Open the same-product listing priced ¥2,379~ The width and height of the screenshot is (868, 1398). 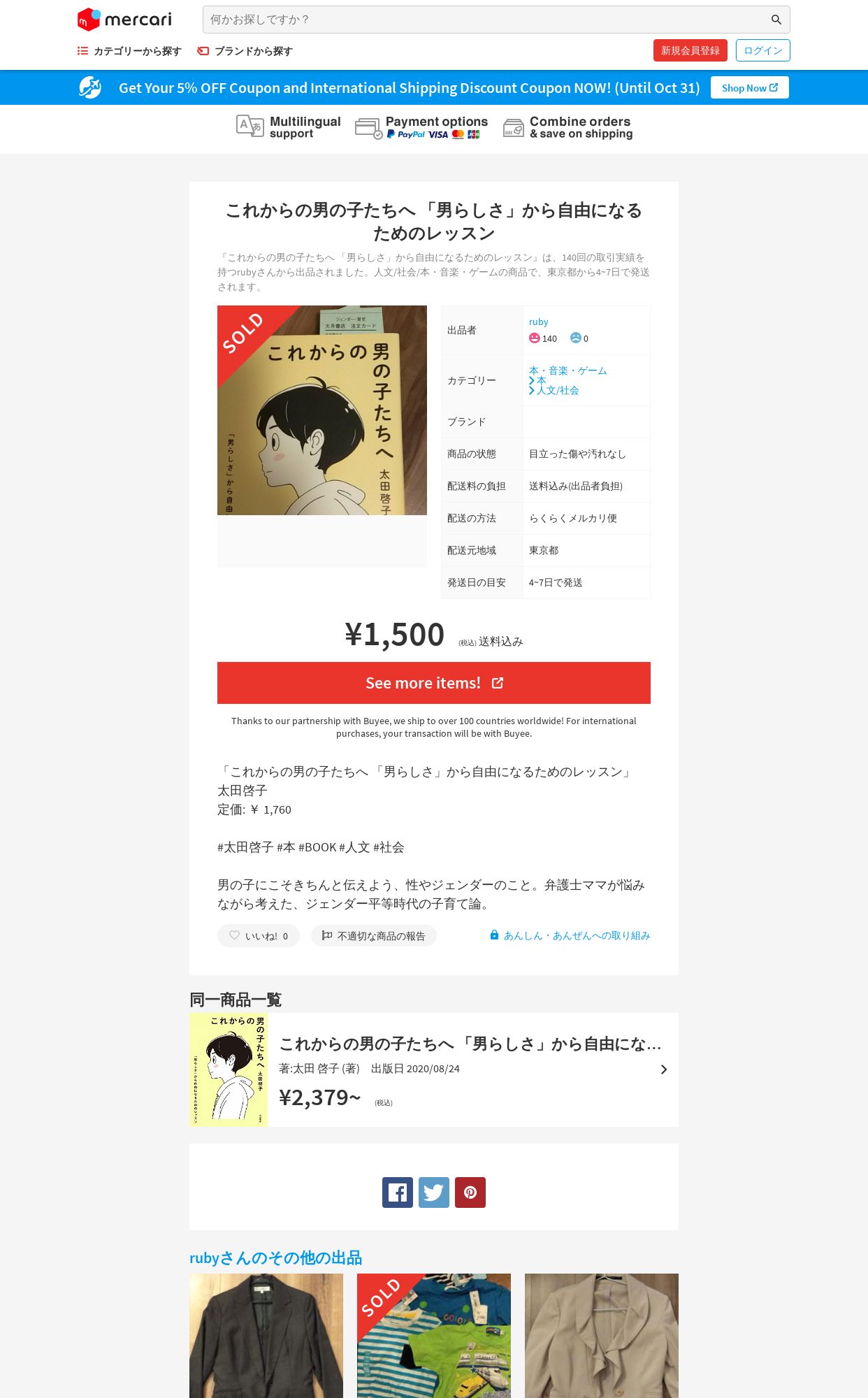[x=434, y=1069]
